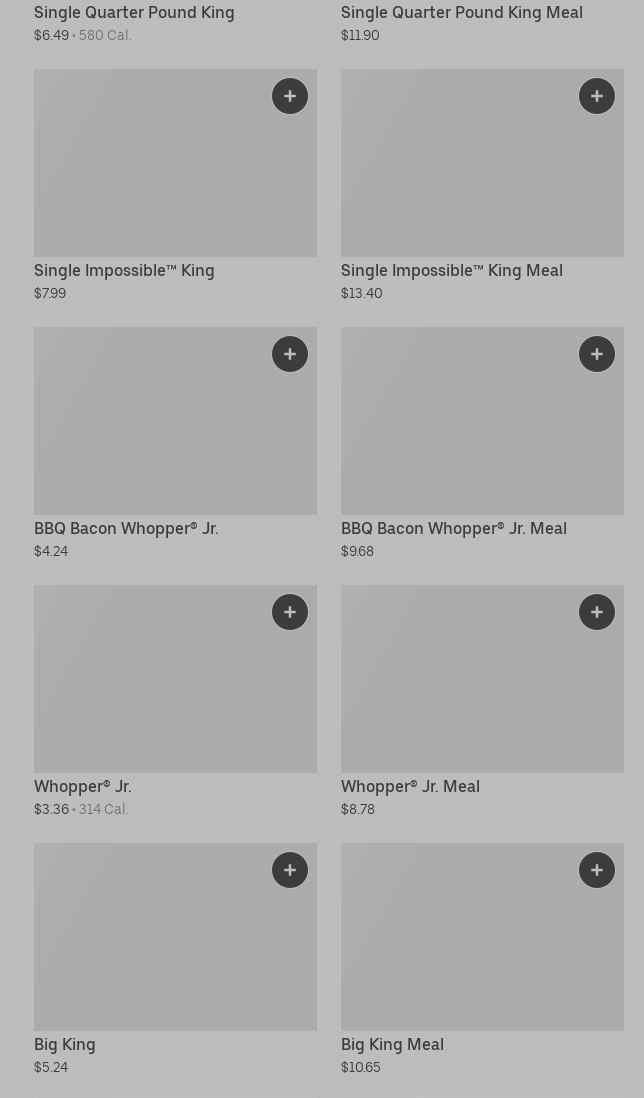Open Single Quarter Pound King item
The height and width of the screenshot is (1098, 644).
(134, 13)
